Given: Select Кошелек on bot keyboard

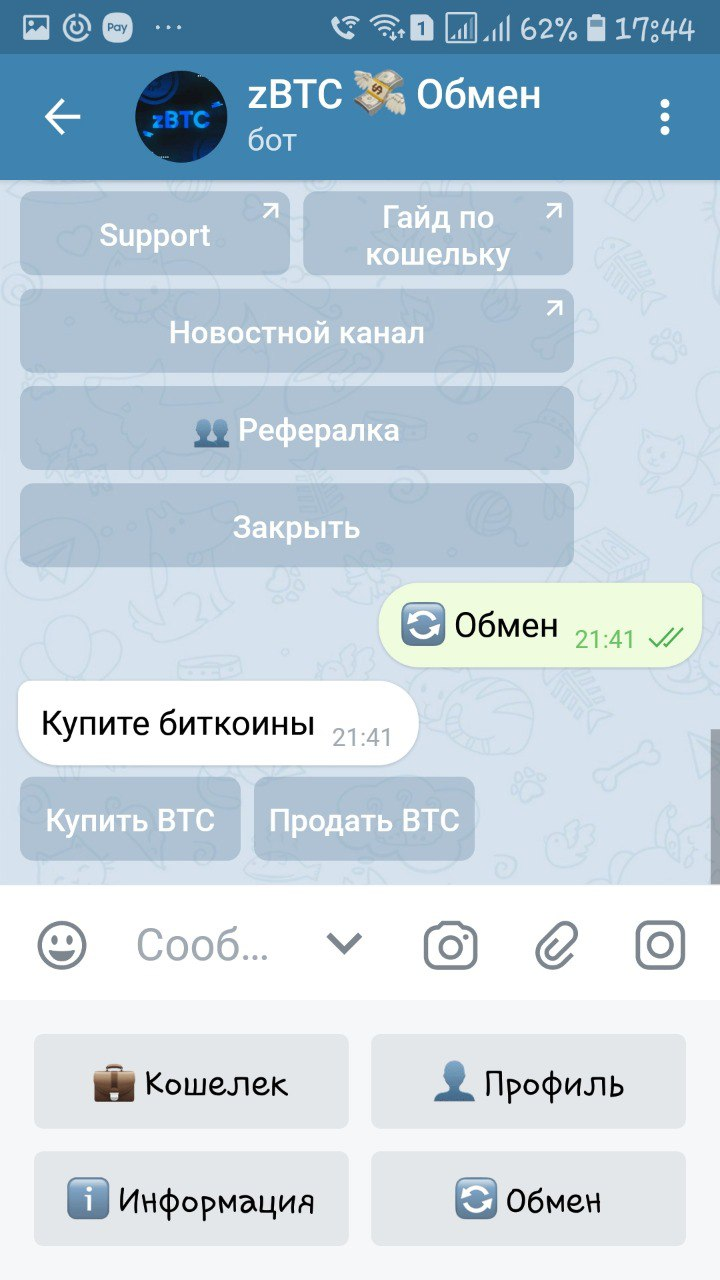Looking at the screenshot, I should click(x=191, y=1083).
